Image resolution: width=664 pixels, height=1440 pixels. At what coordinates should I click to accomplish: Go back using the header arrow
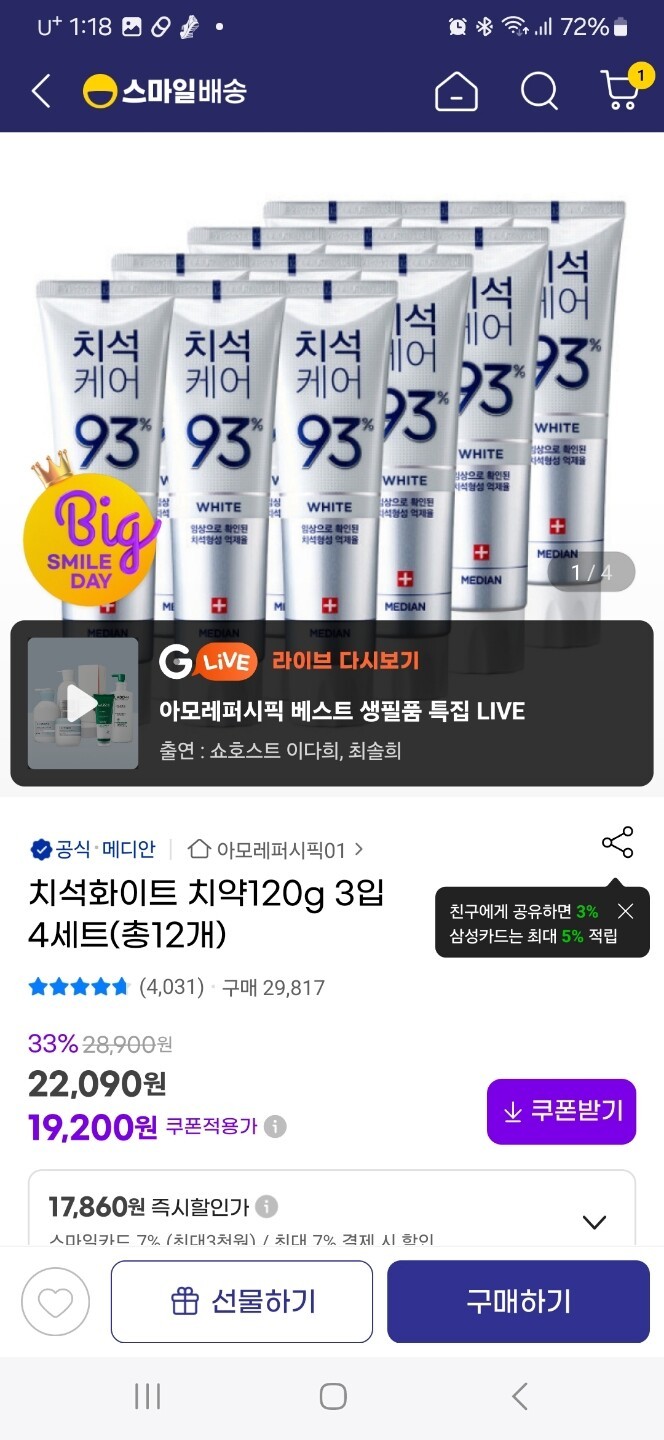(41, 91)
